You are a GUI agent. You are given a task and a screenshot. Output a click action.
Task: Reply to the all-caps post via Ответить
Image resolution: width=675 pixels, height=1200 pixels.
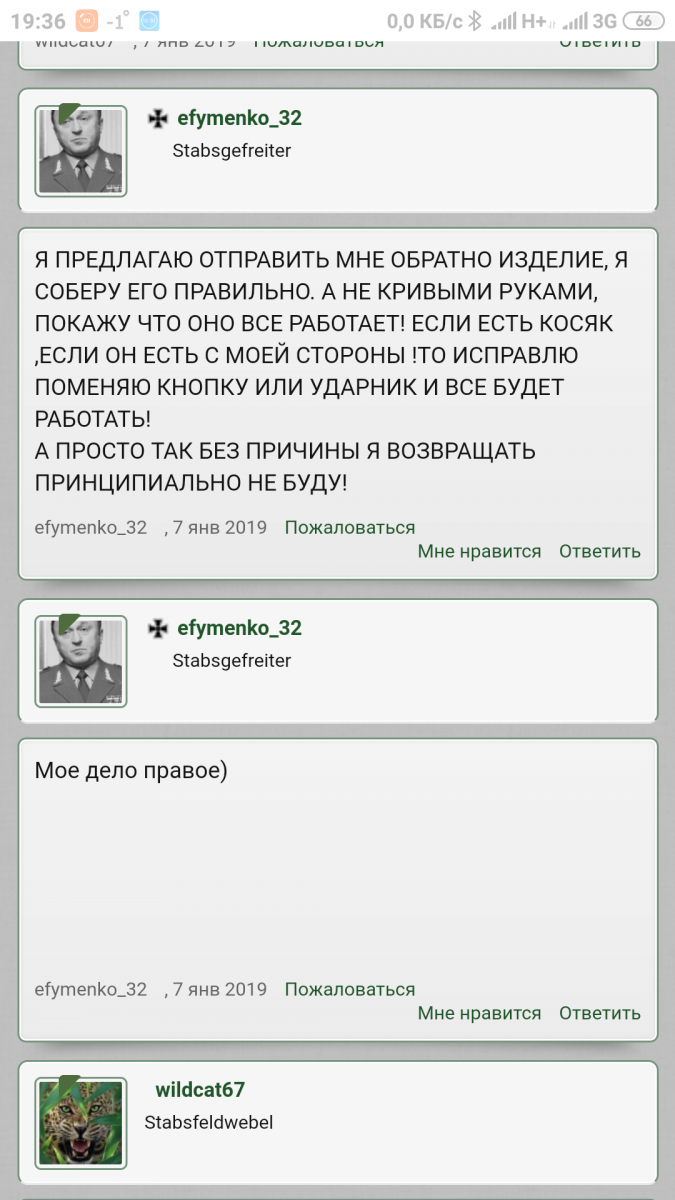[x=599, y=551]
